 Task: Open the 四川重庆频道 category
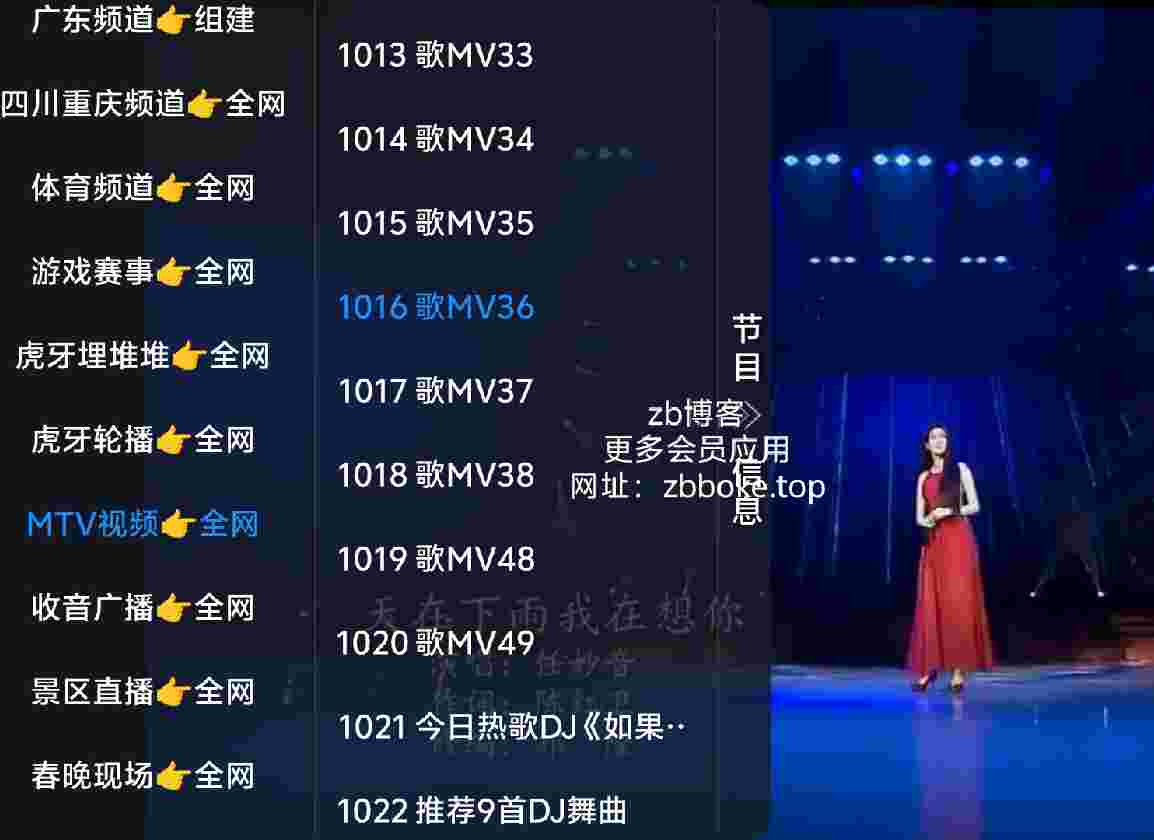[143, 104]
